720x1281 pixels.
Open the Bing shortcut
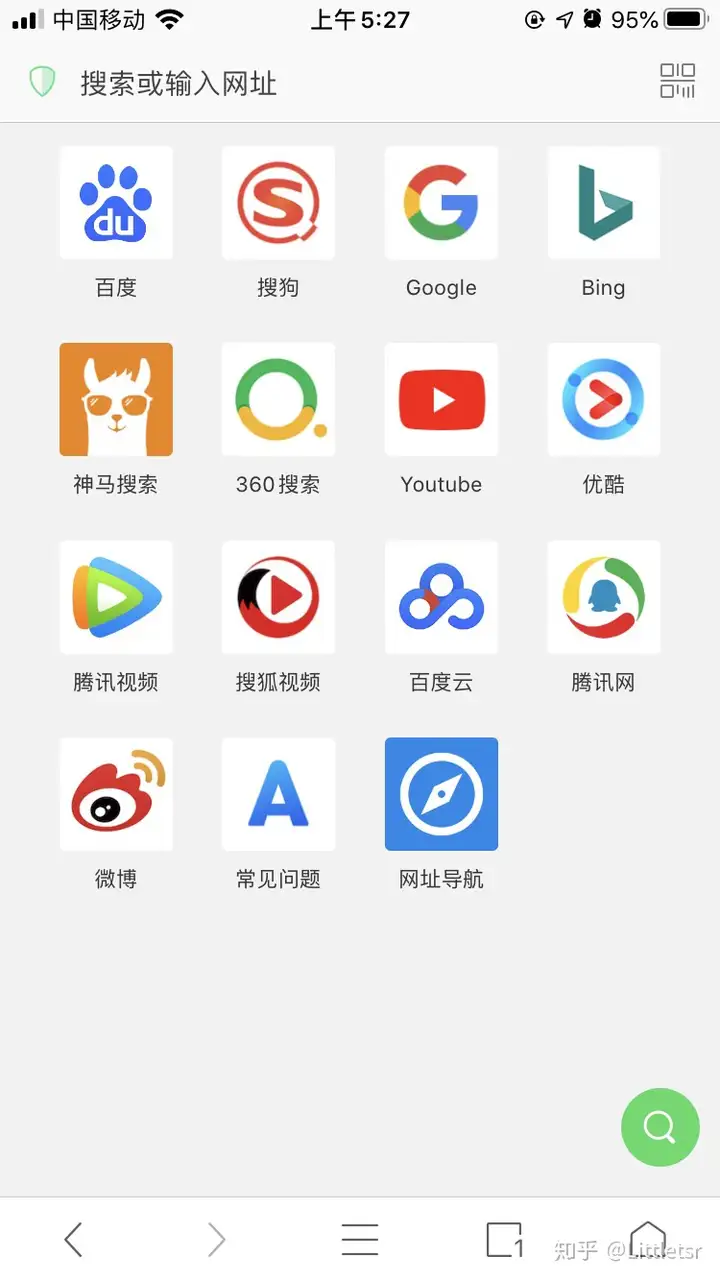pyautogui.click(x=603, y=203)
